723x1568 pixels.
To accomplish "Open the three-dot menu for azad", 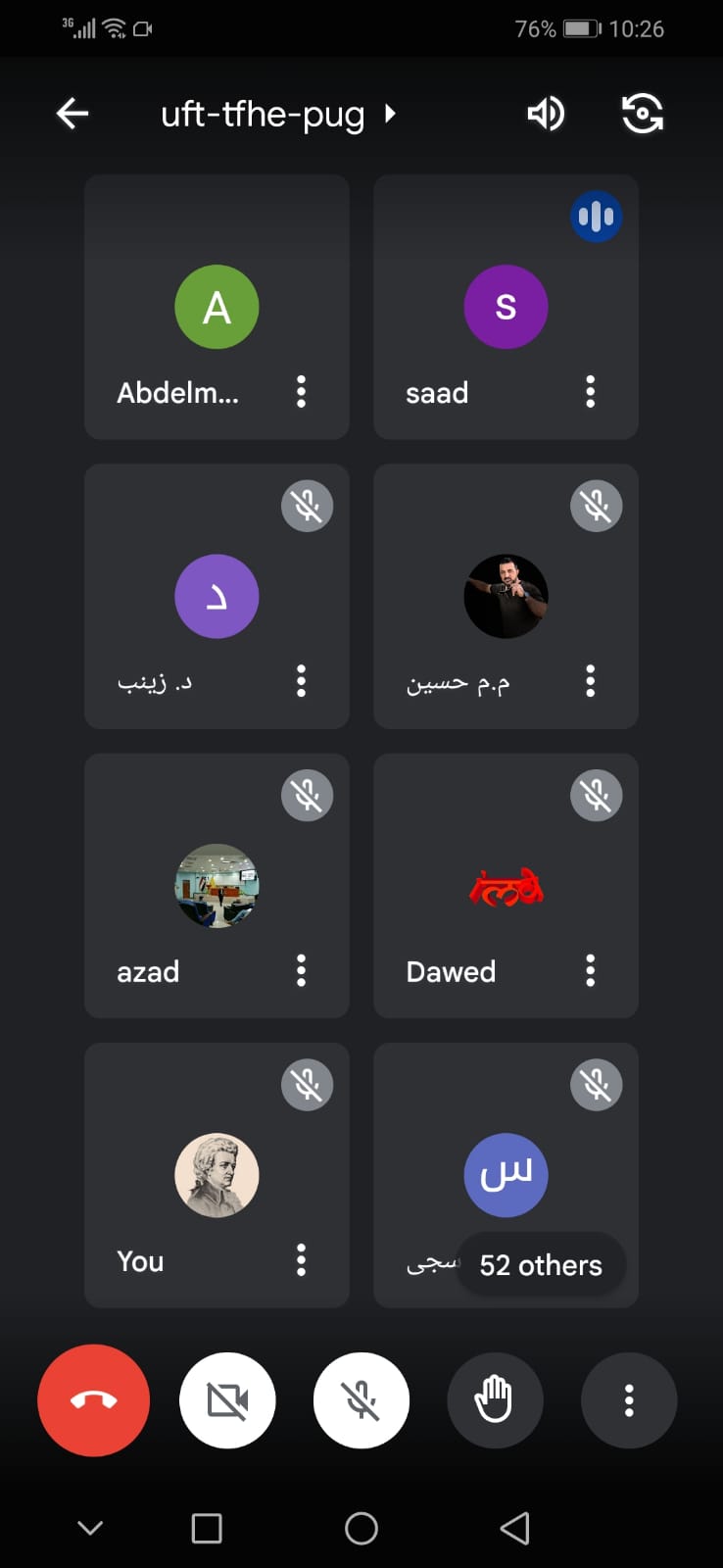I will click(301, 970).
